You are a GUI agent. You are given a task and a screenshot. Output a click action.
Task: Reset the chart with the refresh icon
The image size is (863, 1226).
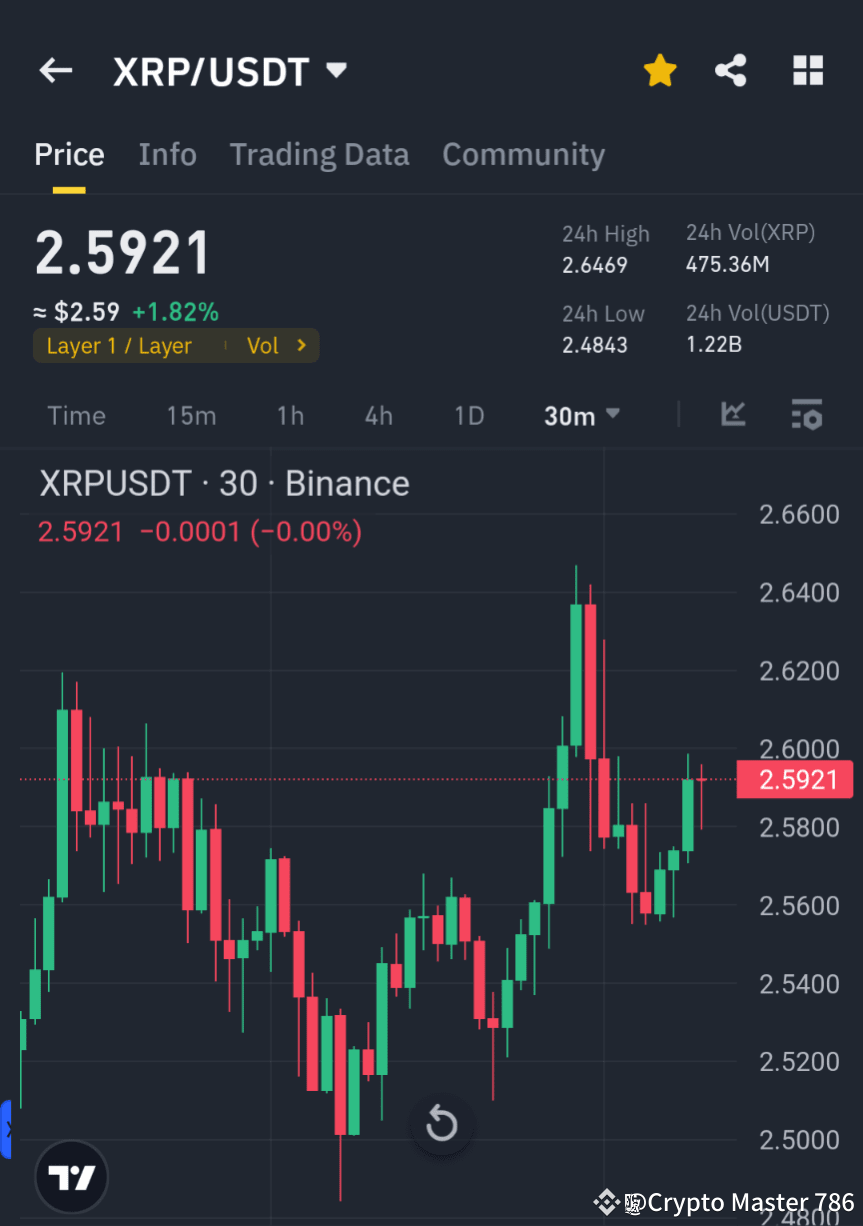pyautogui.click(x=441, y=1124)
